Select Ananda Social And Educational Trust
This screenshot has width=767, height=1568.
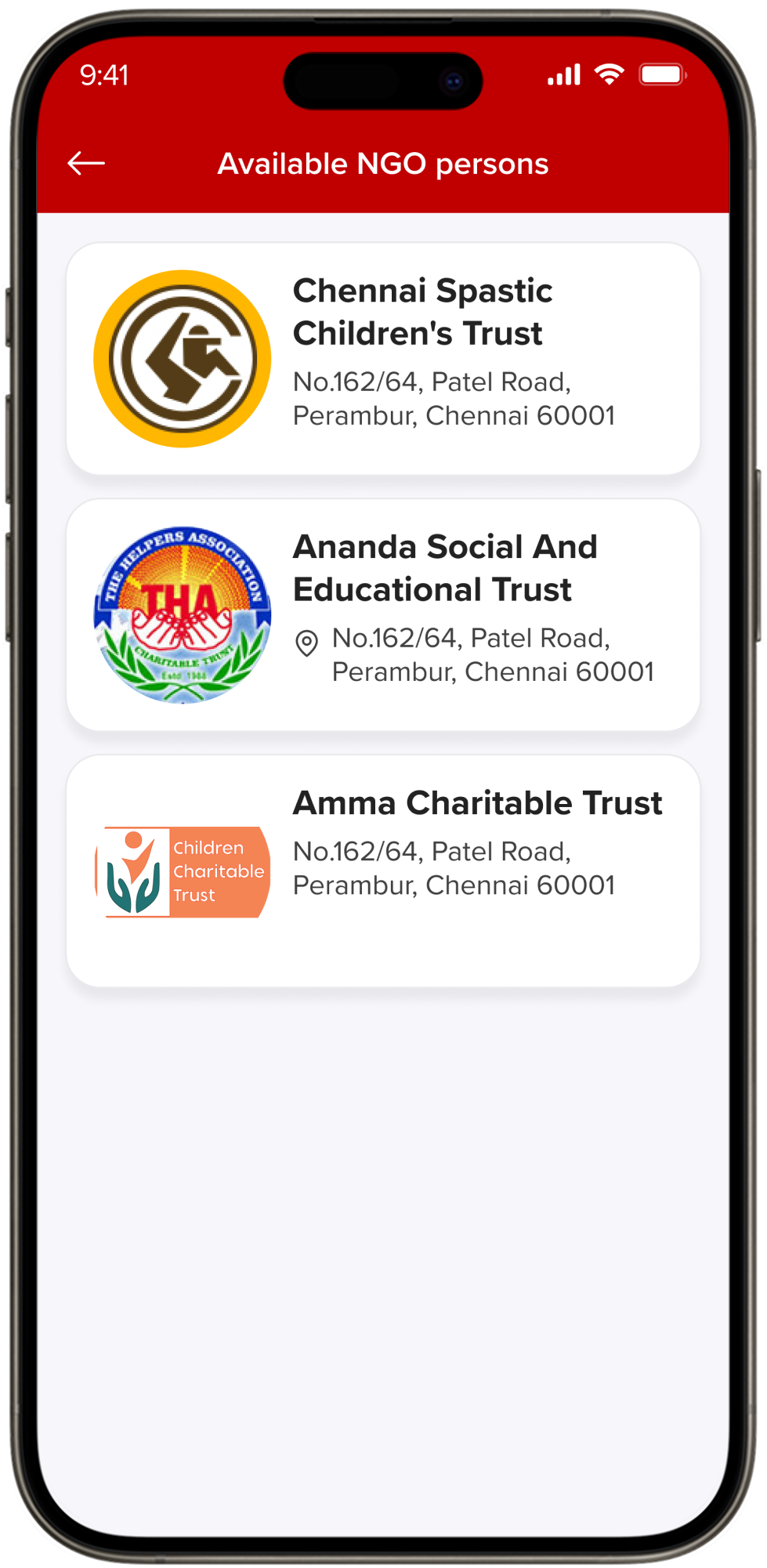tap(383, 614)
